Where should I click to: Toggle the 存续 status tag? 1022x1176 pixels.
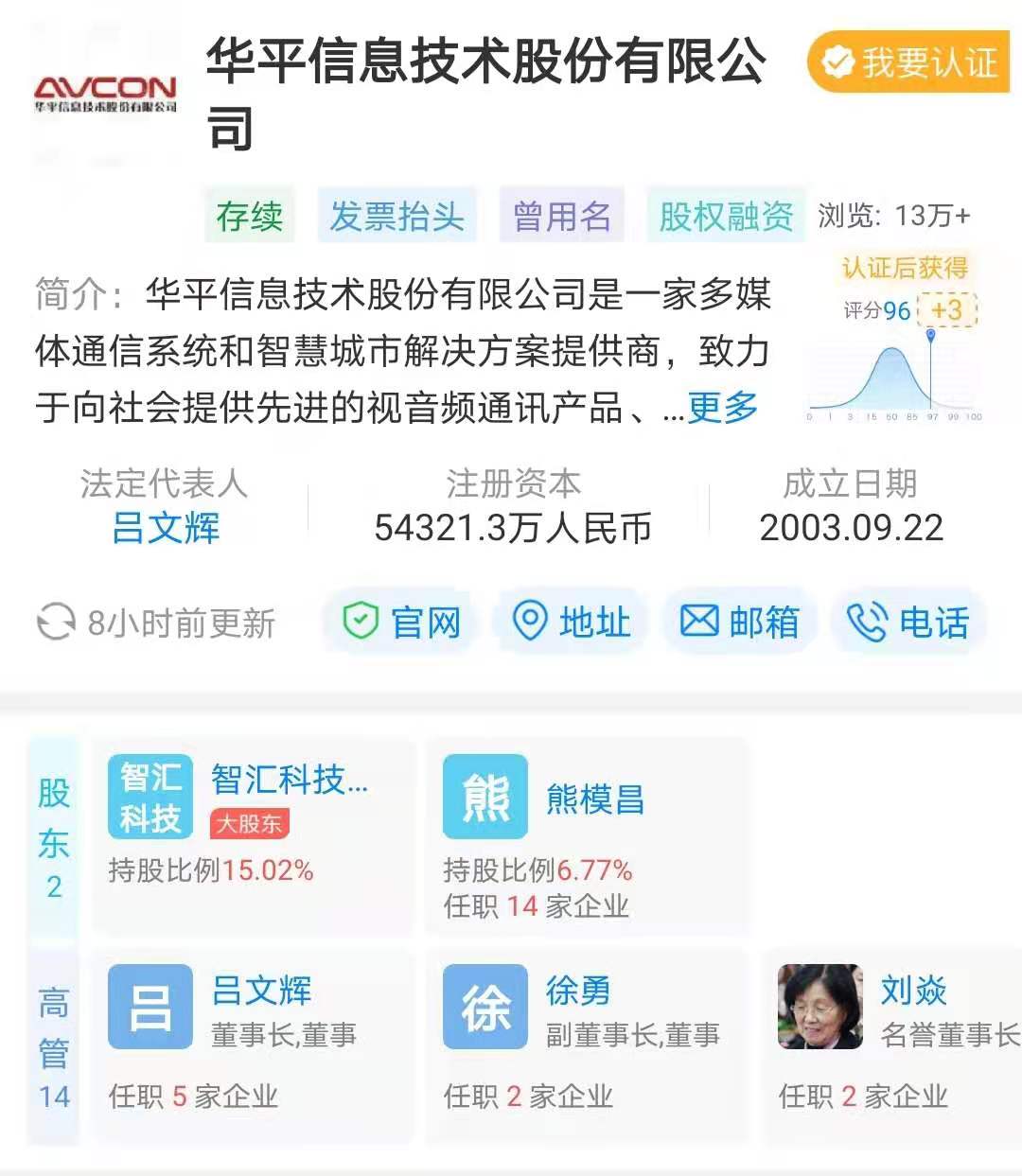click(249, 216)
